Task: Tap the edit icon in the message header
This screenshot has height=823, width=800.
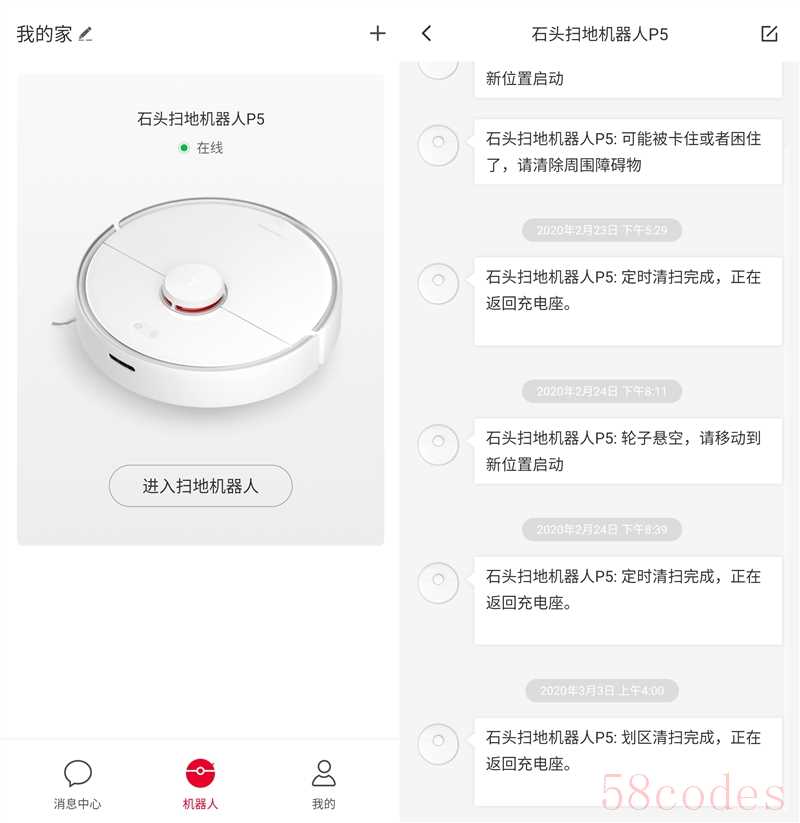Action: [x=768, y=33]
